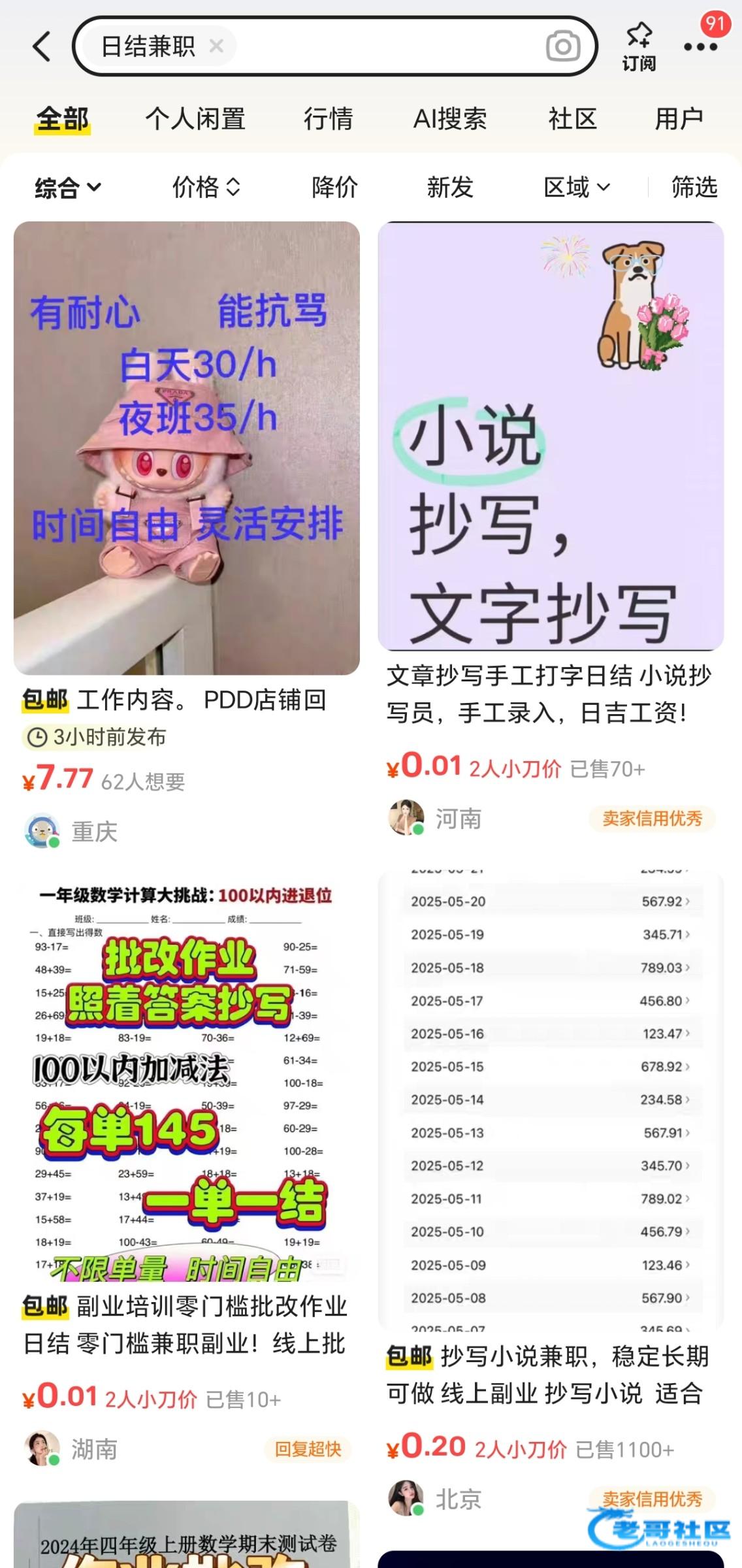The width and height of the screenshot is (742, 1568).
Task: Open the 筛选 filter panel
Action: point(694,188)
